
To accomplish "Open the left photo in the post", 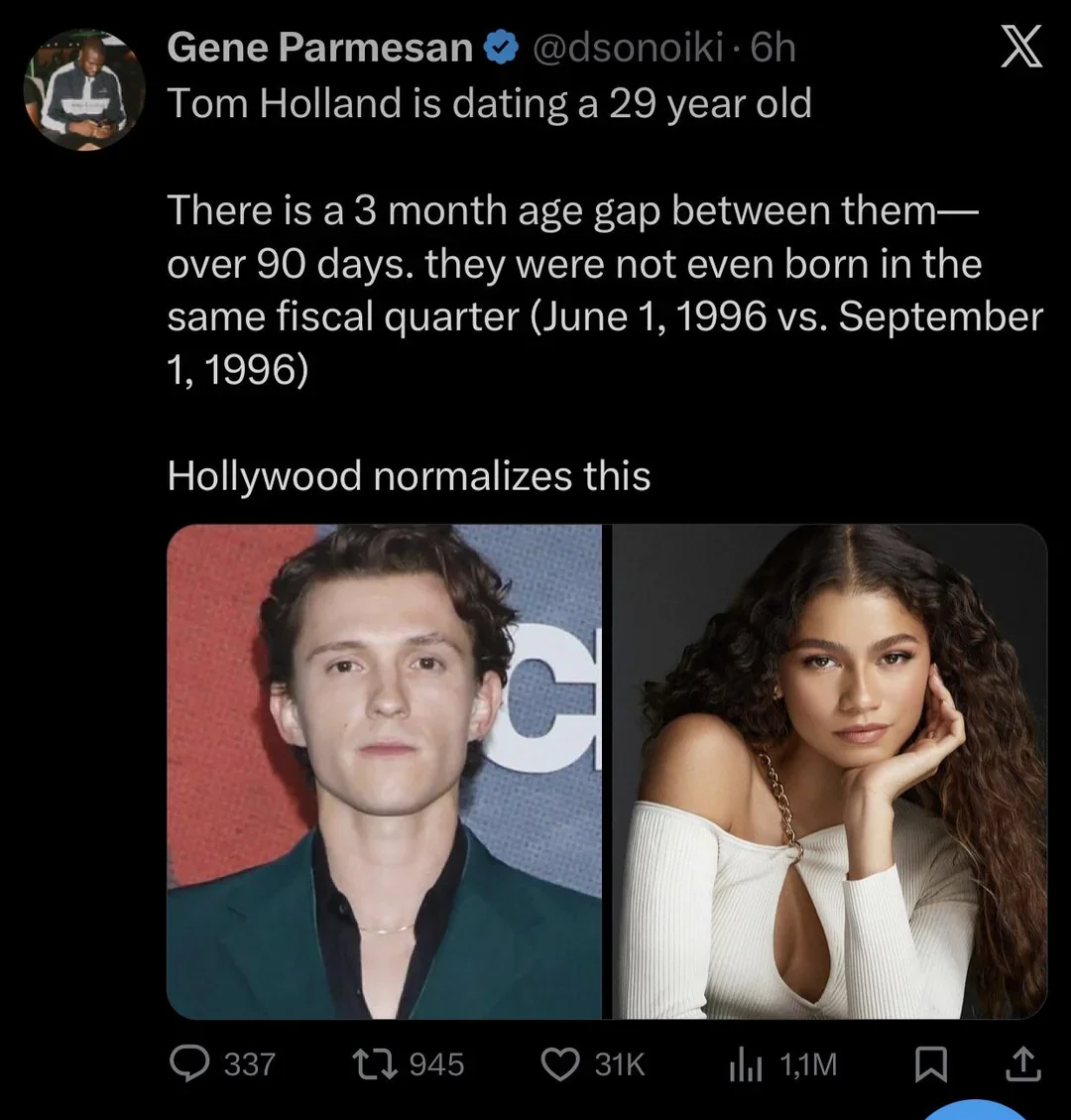I will coord(384,772).
